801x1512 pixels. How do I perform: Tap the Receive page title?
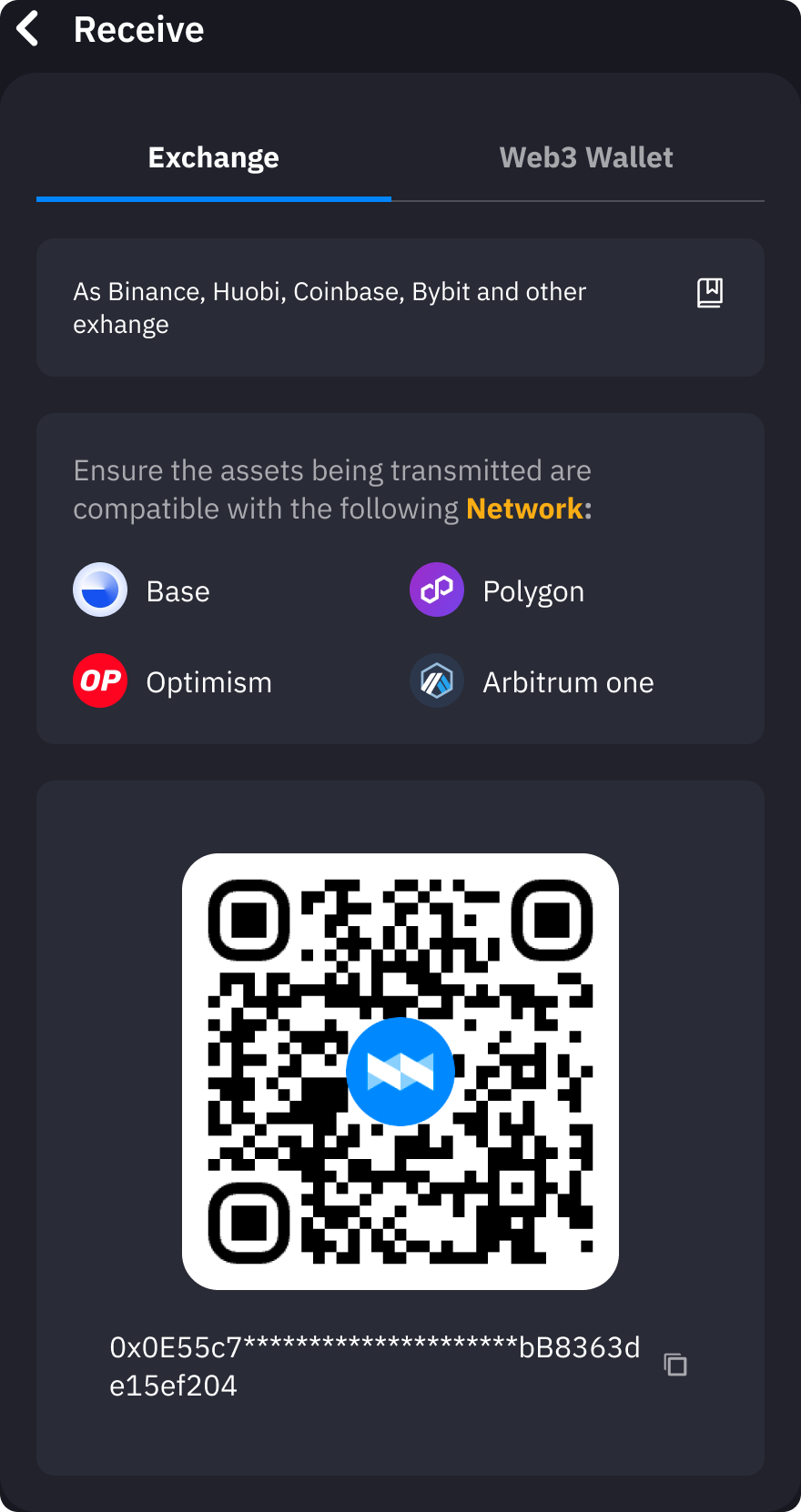pos(138,28)
